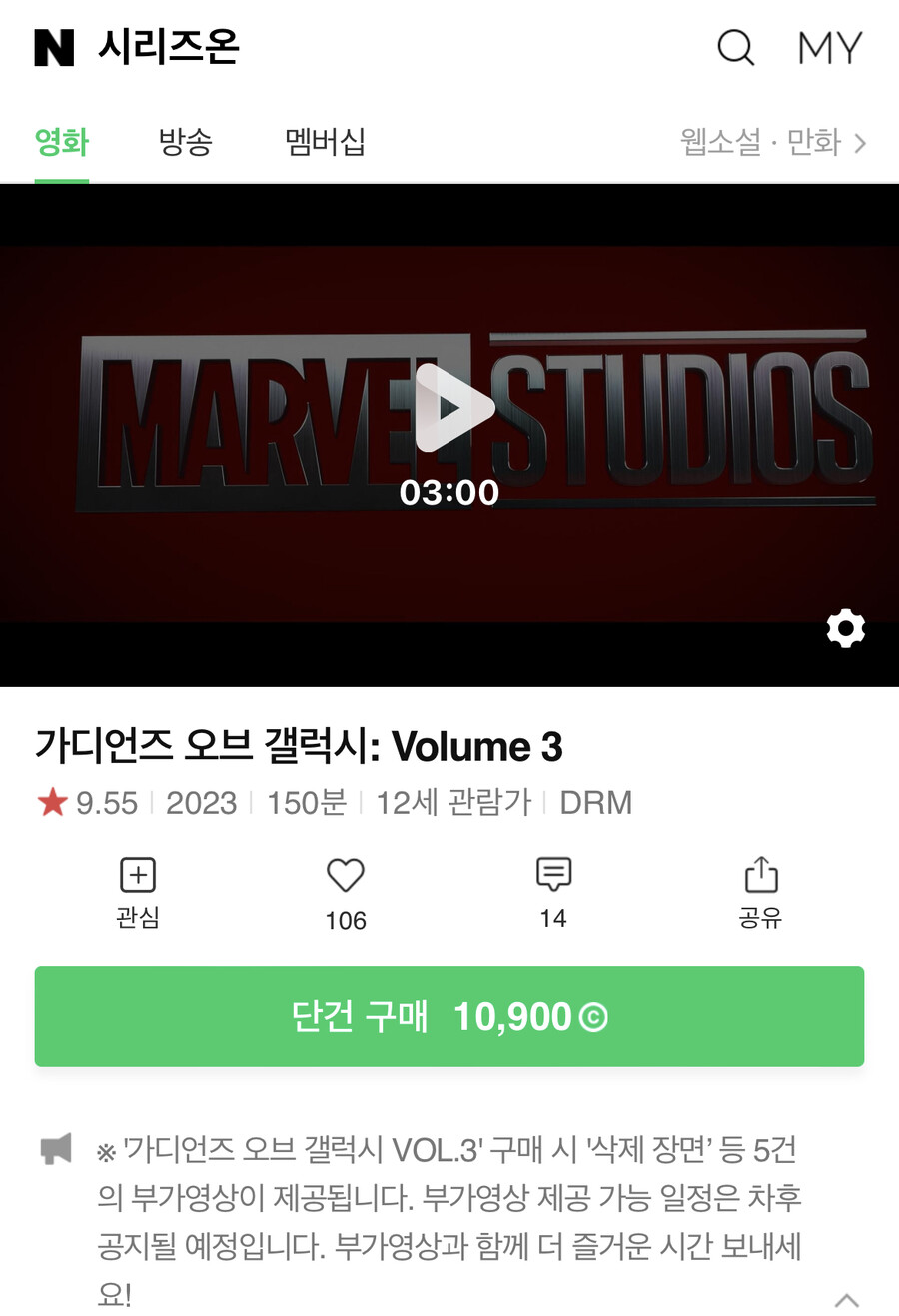Screen dimensions: 899x1316
Task: Add movie to 관심 list
Action: pos(138,891)
